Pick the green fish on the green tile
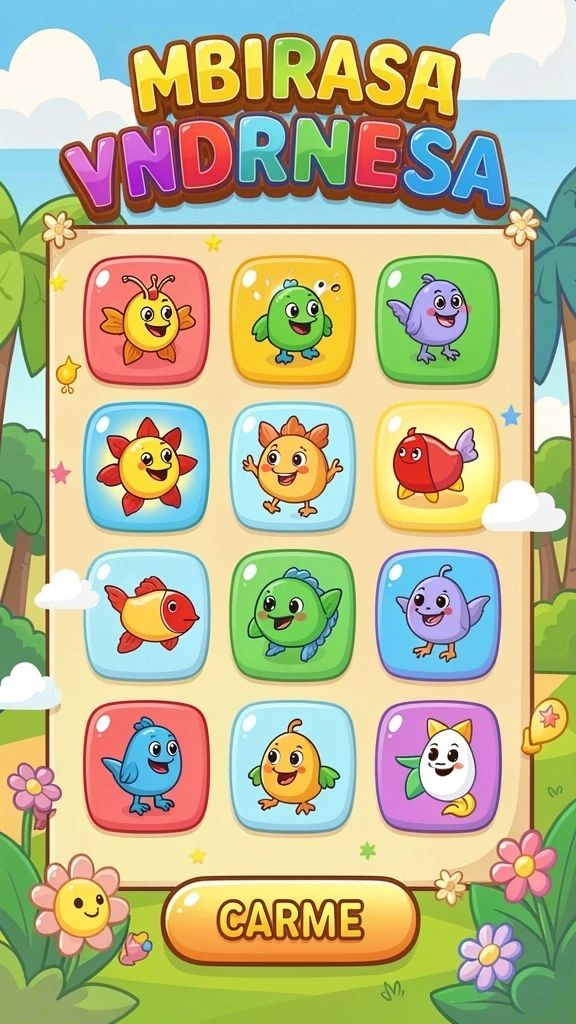This screenshot has width=576, height=1024. click(x=293, y=614)
